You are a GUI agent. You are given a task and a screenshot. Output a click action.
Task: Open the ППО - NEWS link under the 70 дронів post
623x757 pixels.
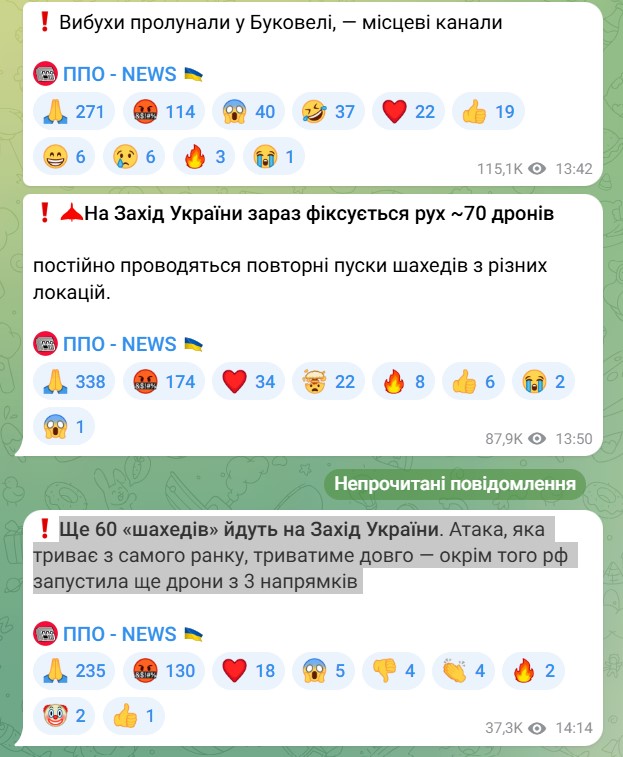coord(118,344)
